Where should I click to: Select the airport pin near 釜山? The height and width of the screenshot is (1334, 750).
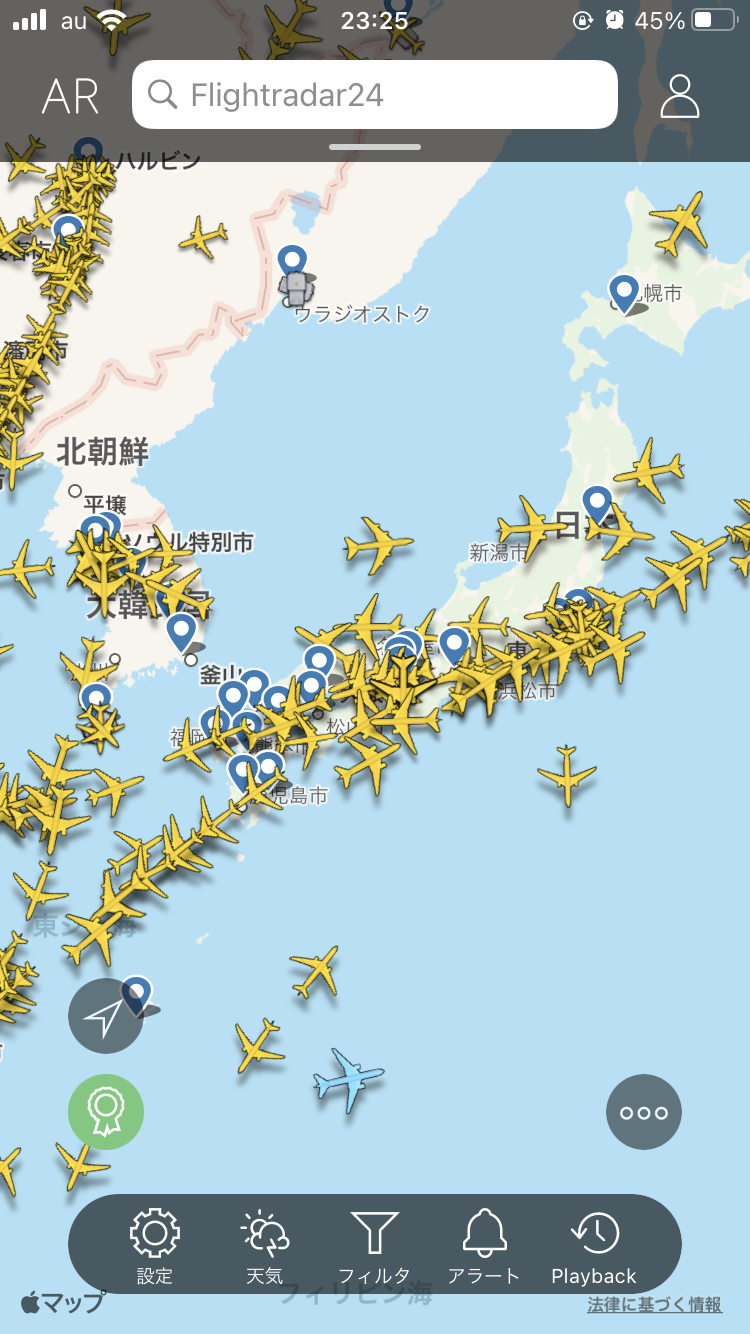pyautogui.click(x=182, y=631)
